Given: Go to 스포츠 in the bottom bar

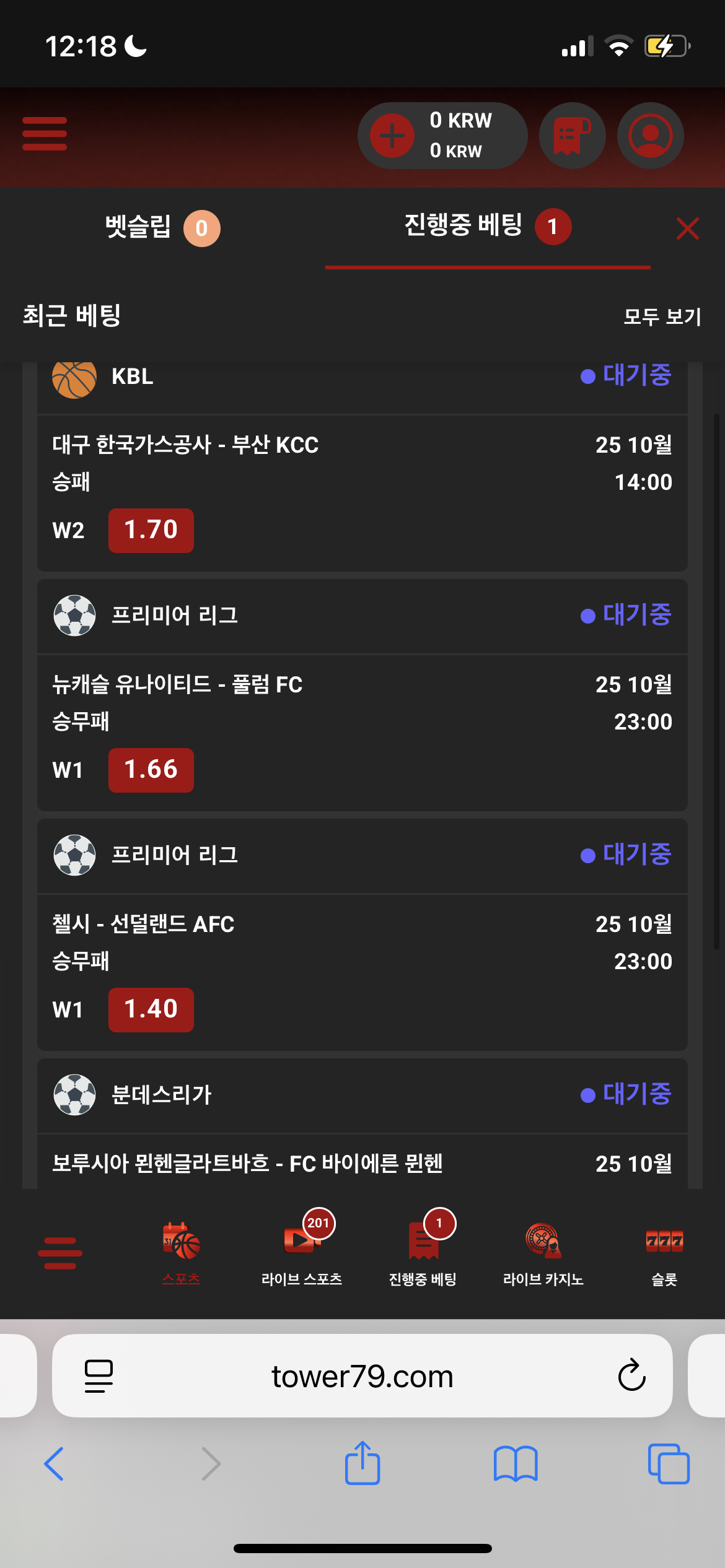Looking at the screenshot, I should point(181,1252).
